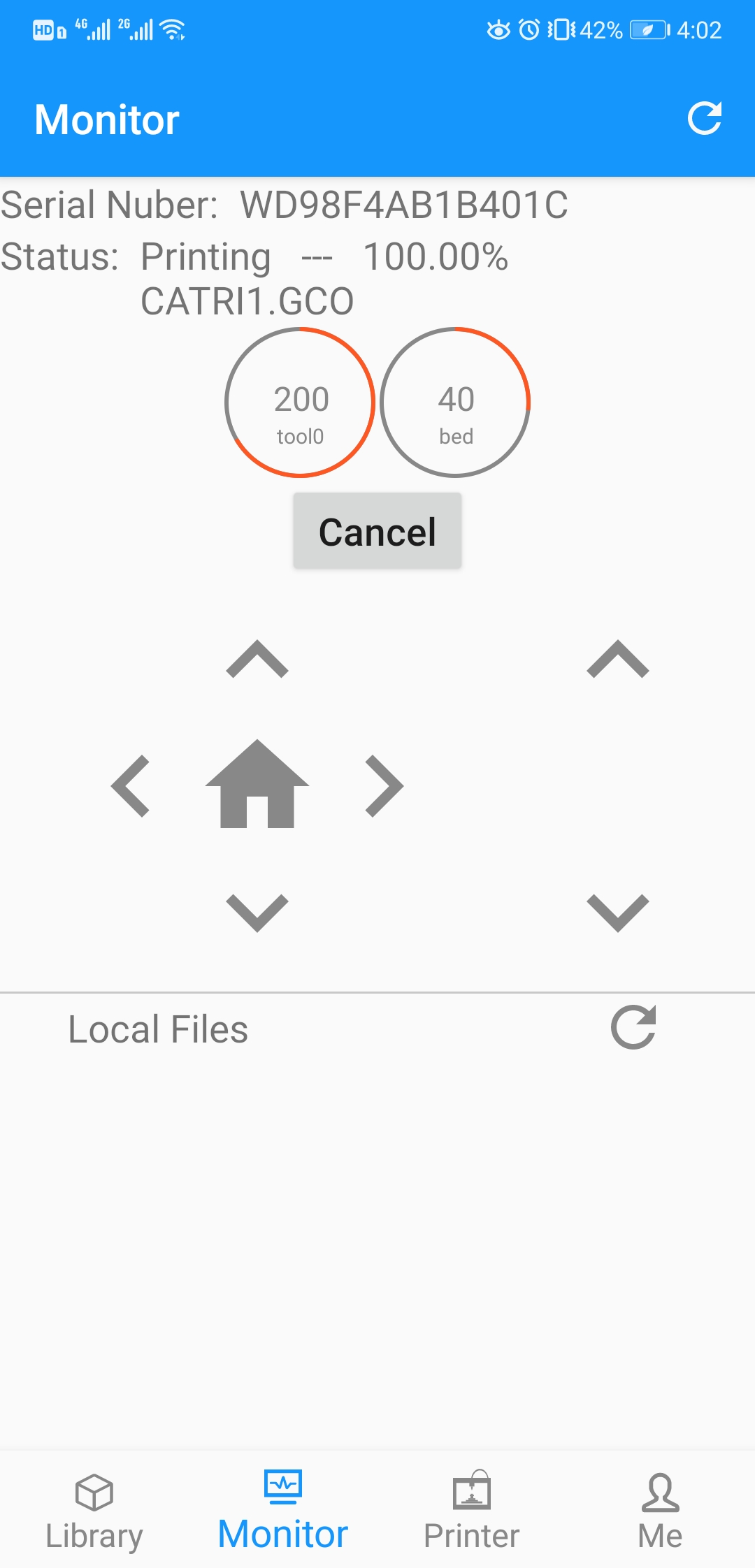
Task: Tap the down arrow below the home icon
Action: 257,912
